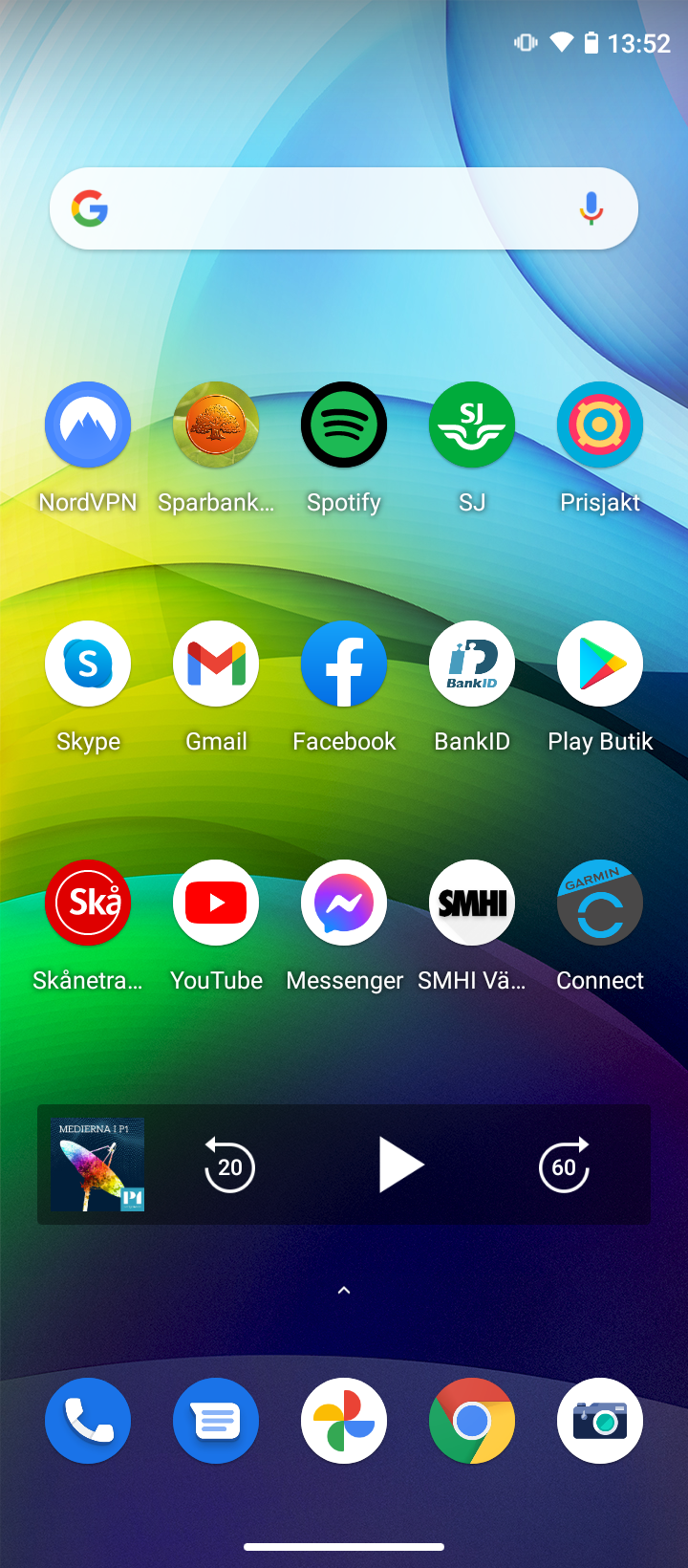
Task: Skip forward 60 seconds in podcast
Action: [x=564, y=1165]
